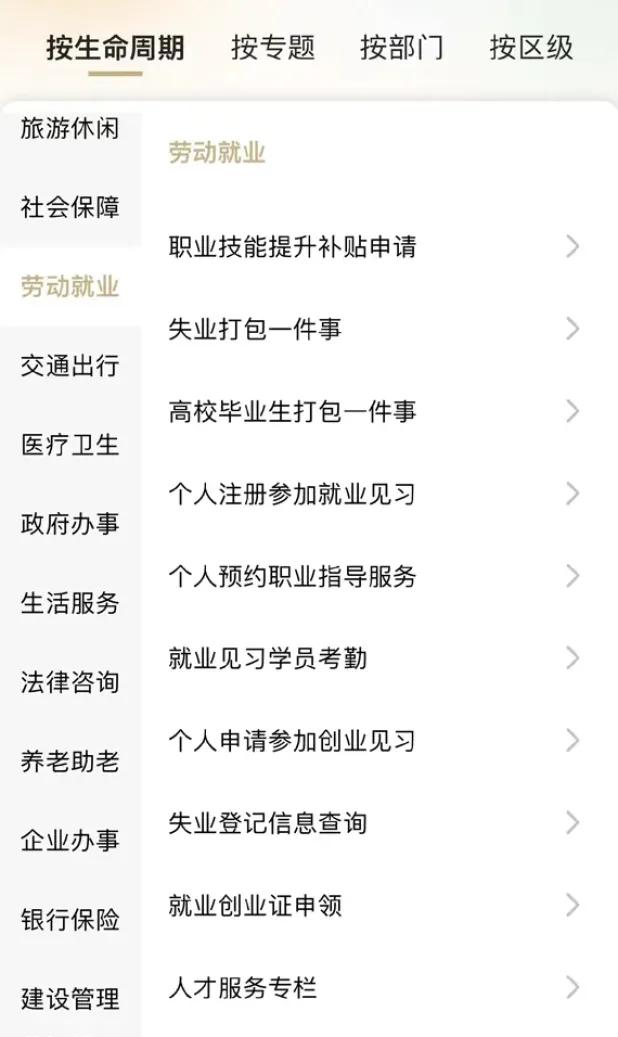Screen dimensions: 618x1037
Task: Open the 政府办事 category
Action: tap(70, 524)
